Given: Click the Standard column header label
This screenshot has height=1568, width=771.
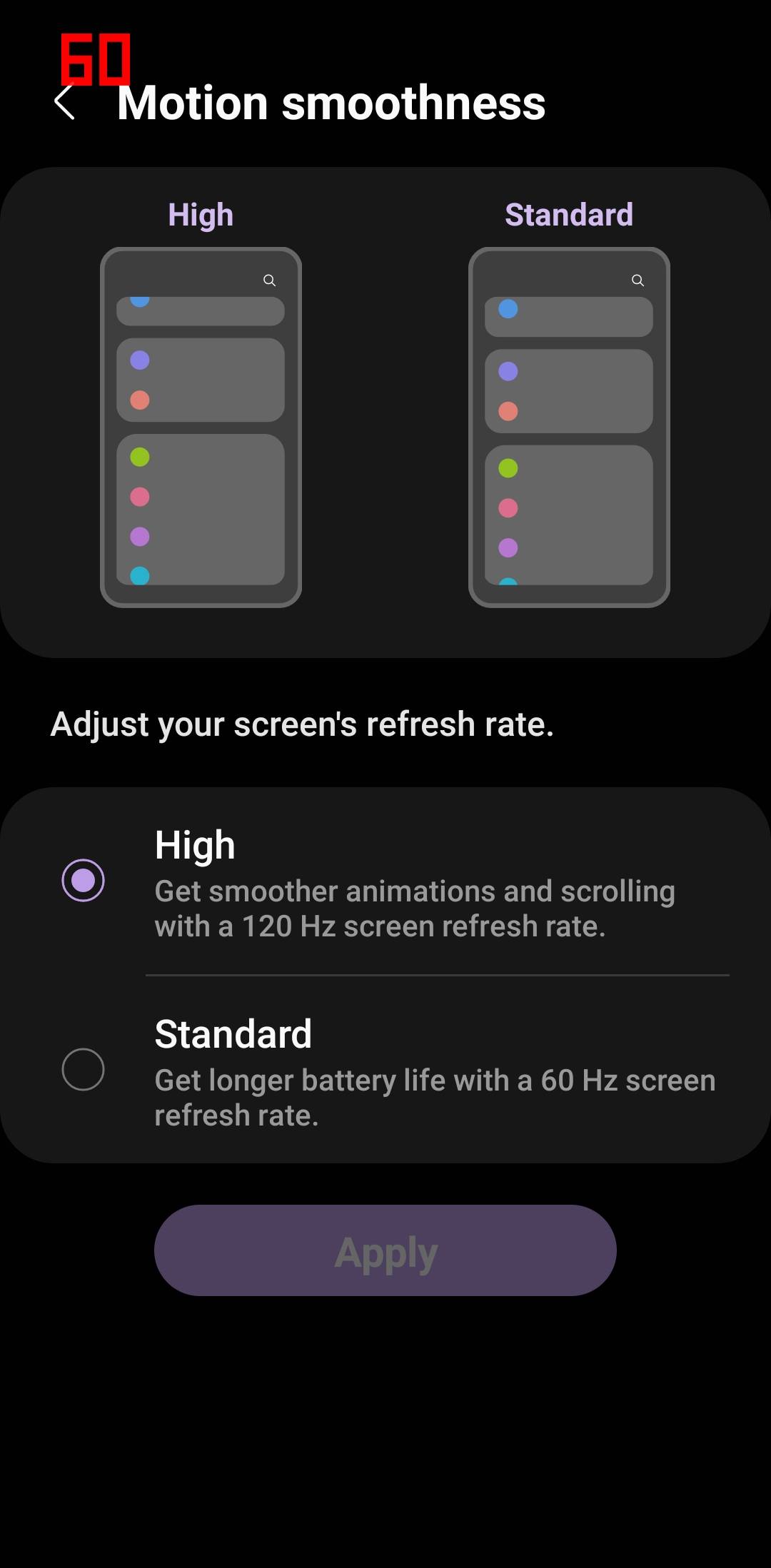Looking at the screenshot, I should pos(569,214).
